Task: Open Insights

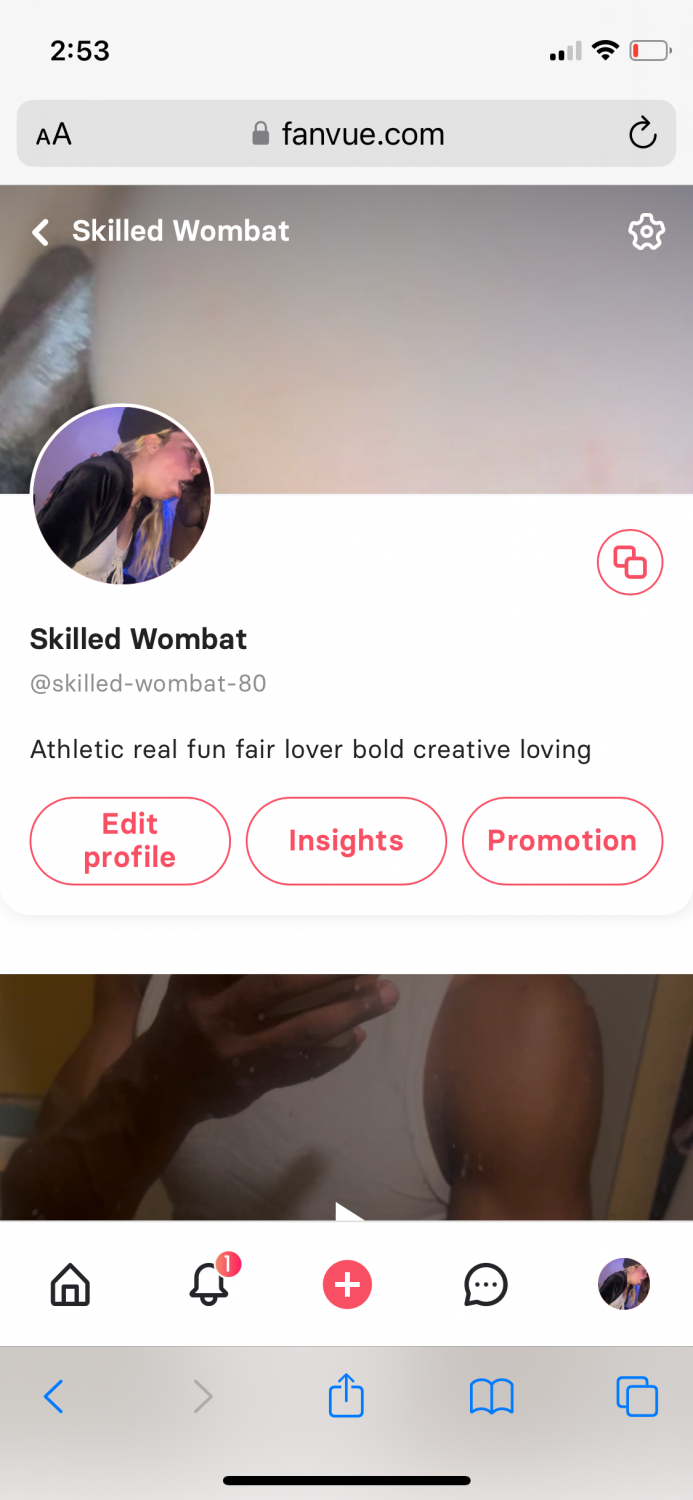Action: 346,841
